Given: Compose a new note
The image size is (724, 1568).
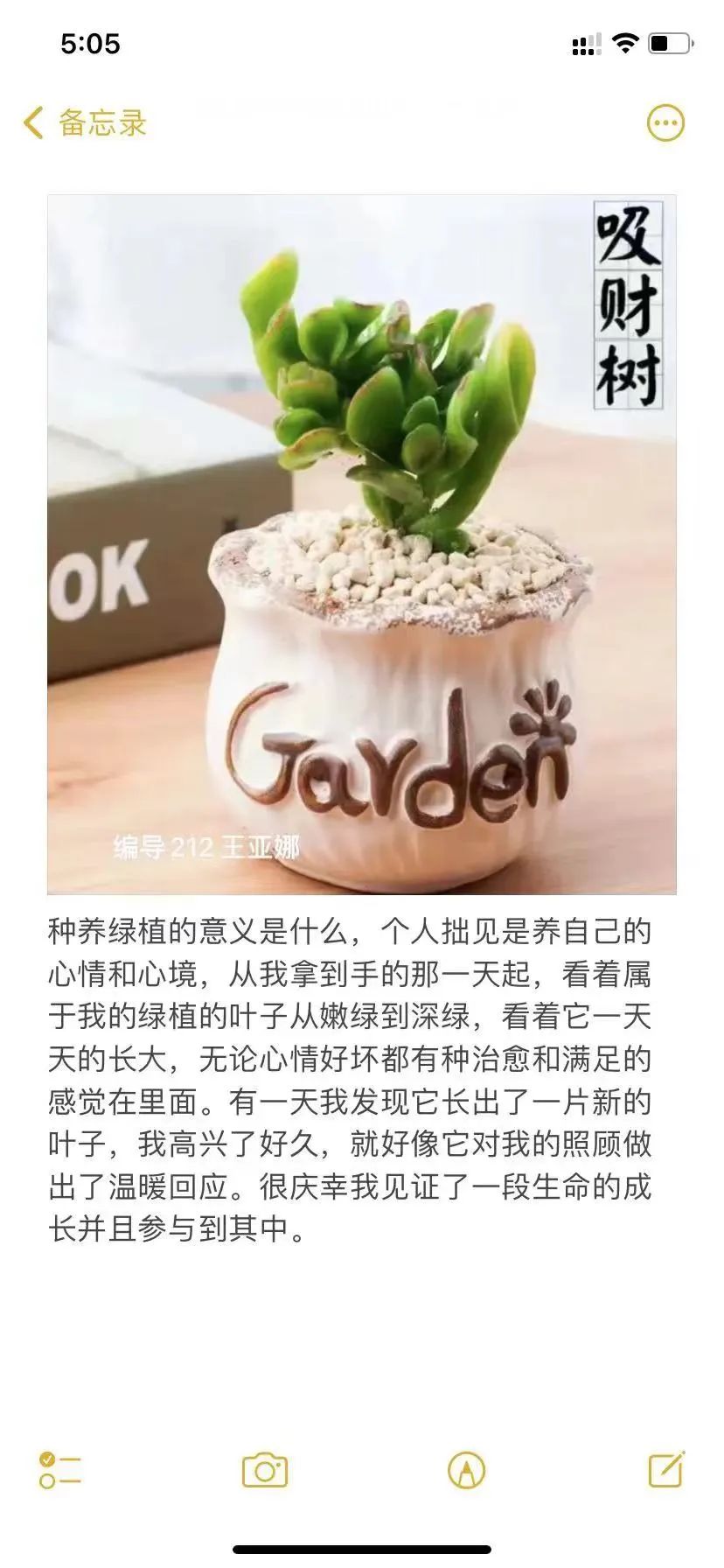Looking at the screenshot, I should click(x=666, y=1470).
